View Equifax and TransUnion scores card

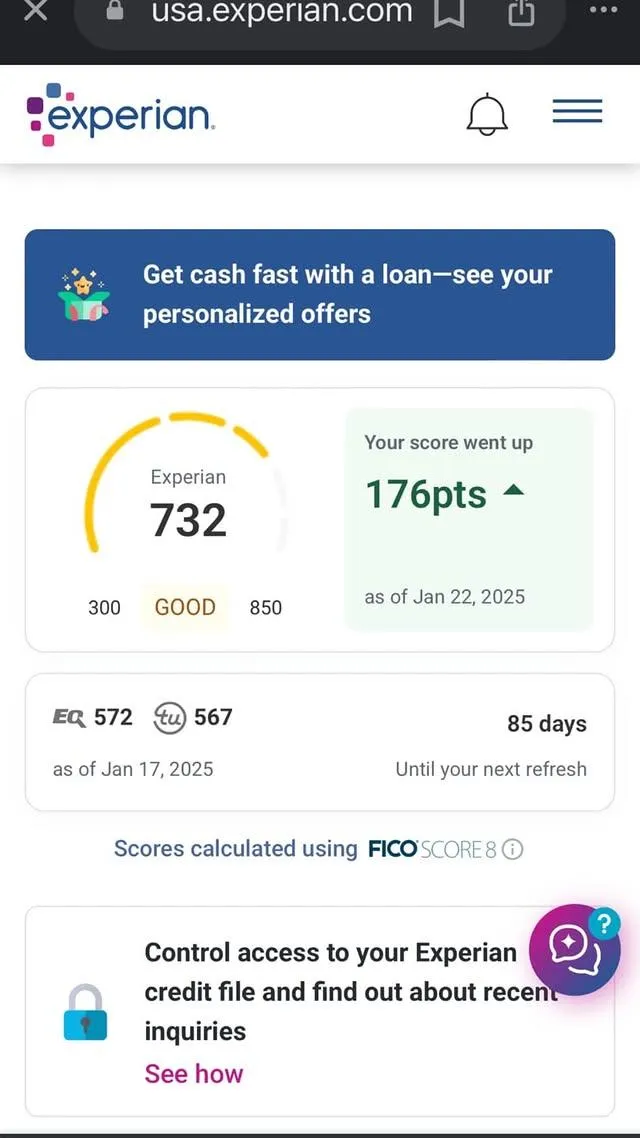tap(320, 742)
